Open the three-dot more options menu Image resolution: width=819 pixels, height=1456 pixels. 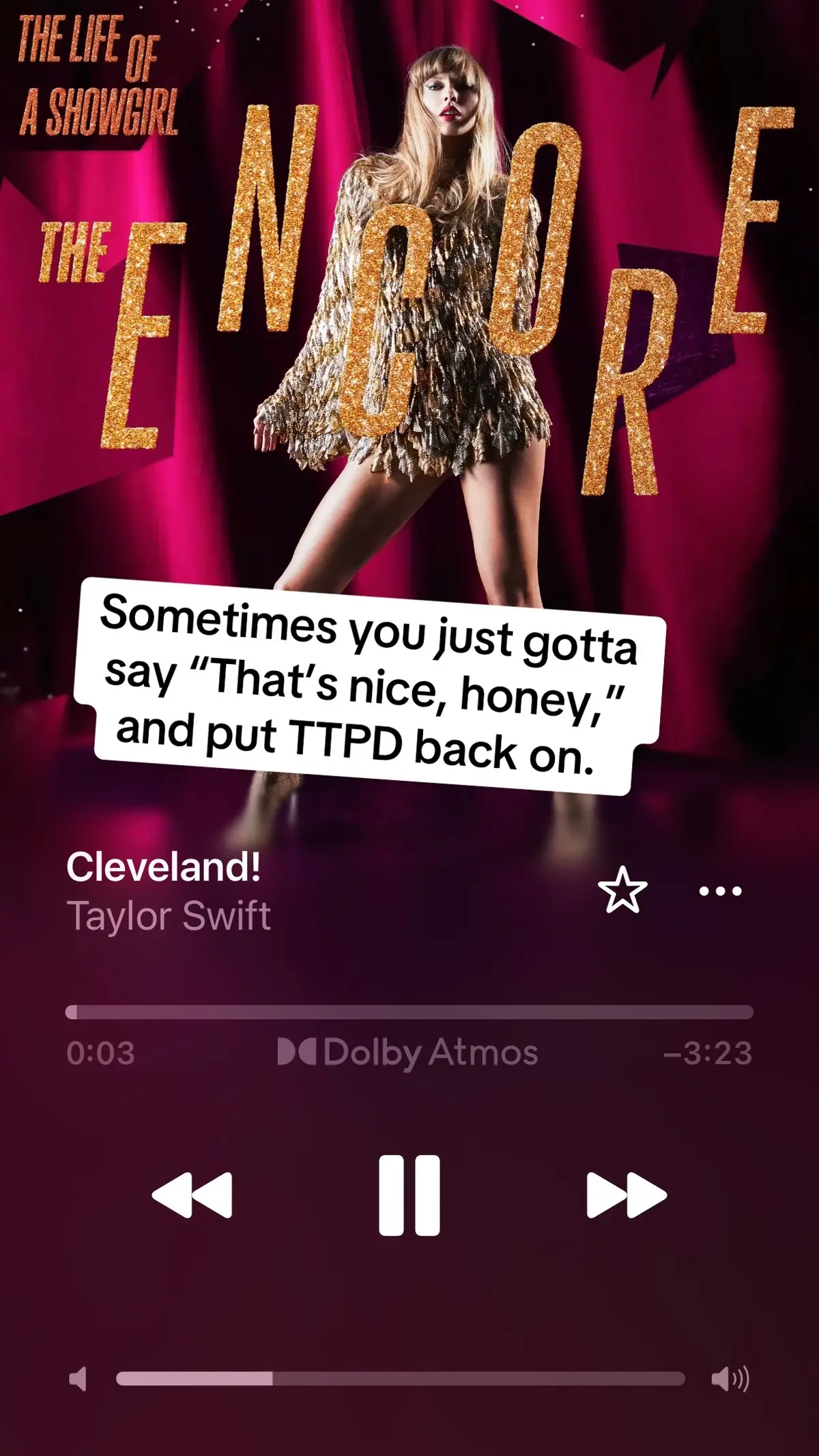click(720, 891)
